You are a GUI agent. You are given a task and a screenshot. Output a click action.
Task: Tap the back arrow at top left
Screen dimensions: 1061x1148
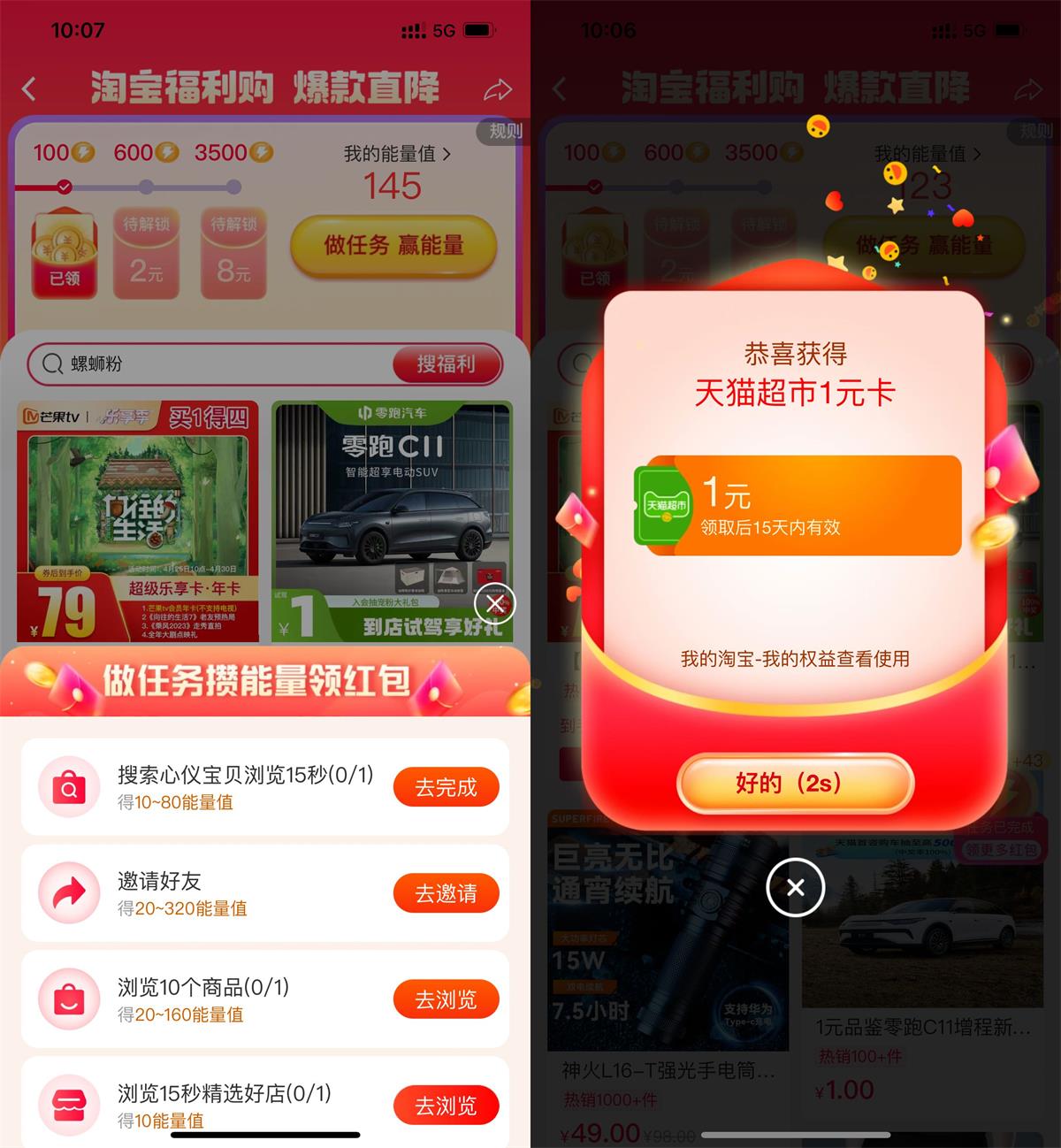click(28, 89)
